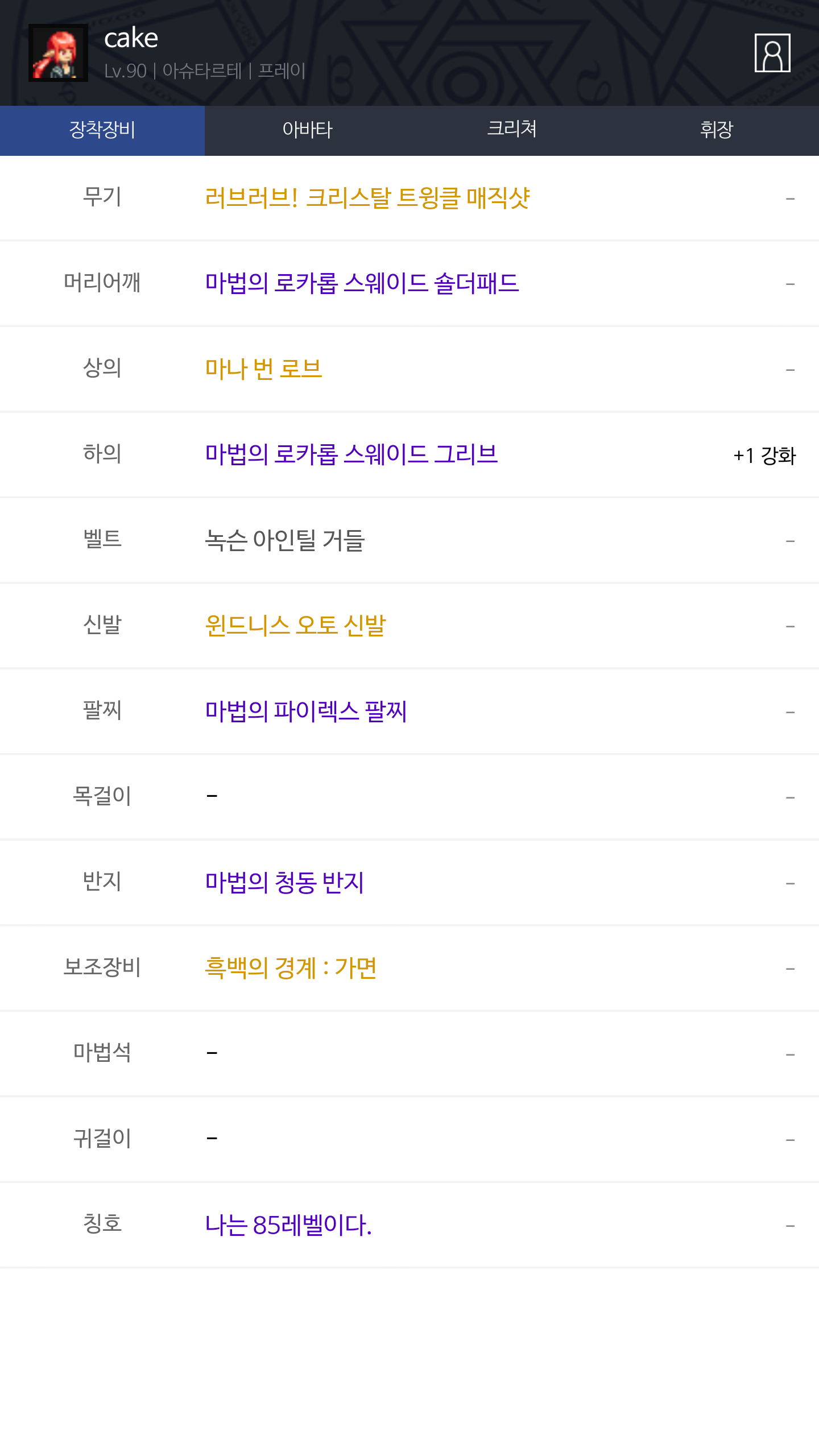819x1456 pixels.
Task: View 마법의 로카롬 스웨이드 숄더패드 details
Action: [x=362, y=283]
